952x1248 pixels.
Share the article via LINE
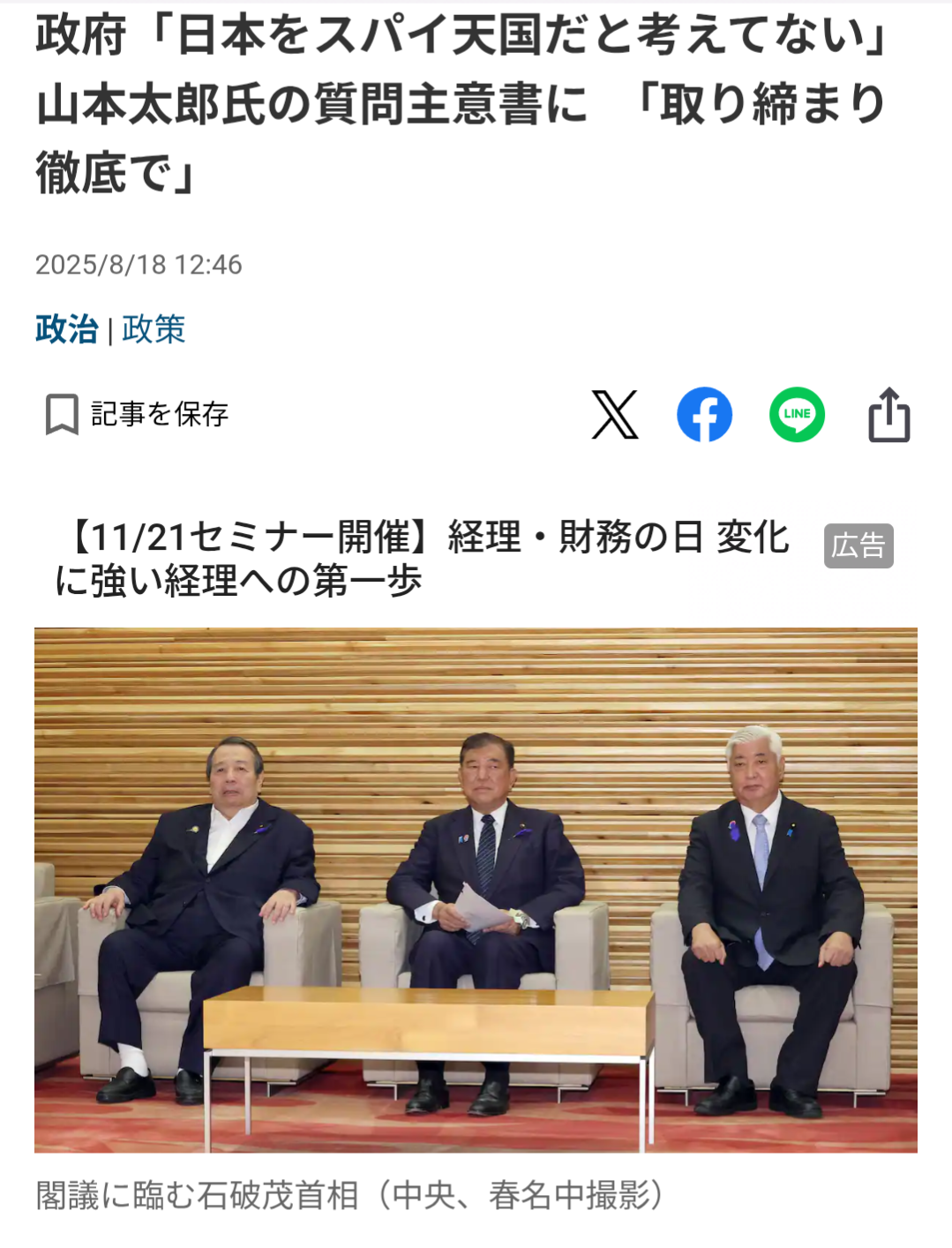(797, 415)
